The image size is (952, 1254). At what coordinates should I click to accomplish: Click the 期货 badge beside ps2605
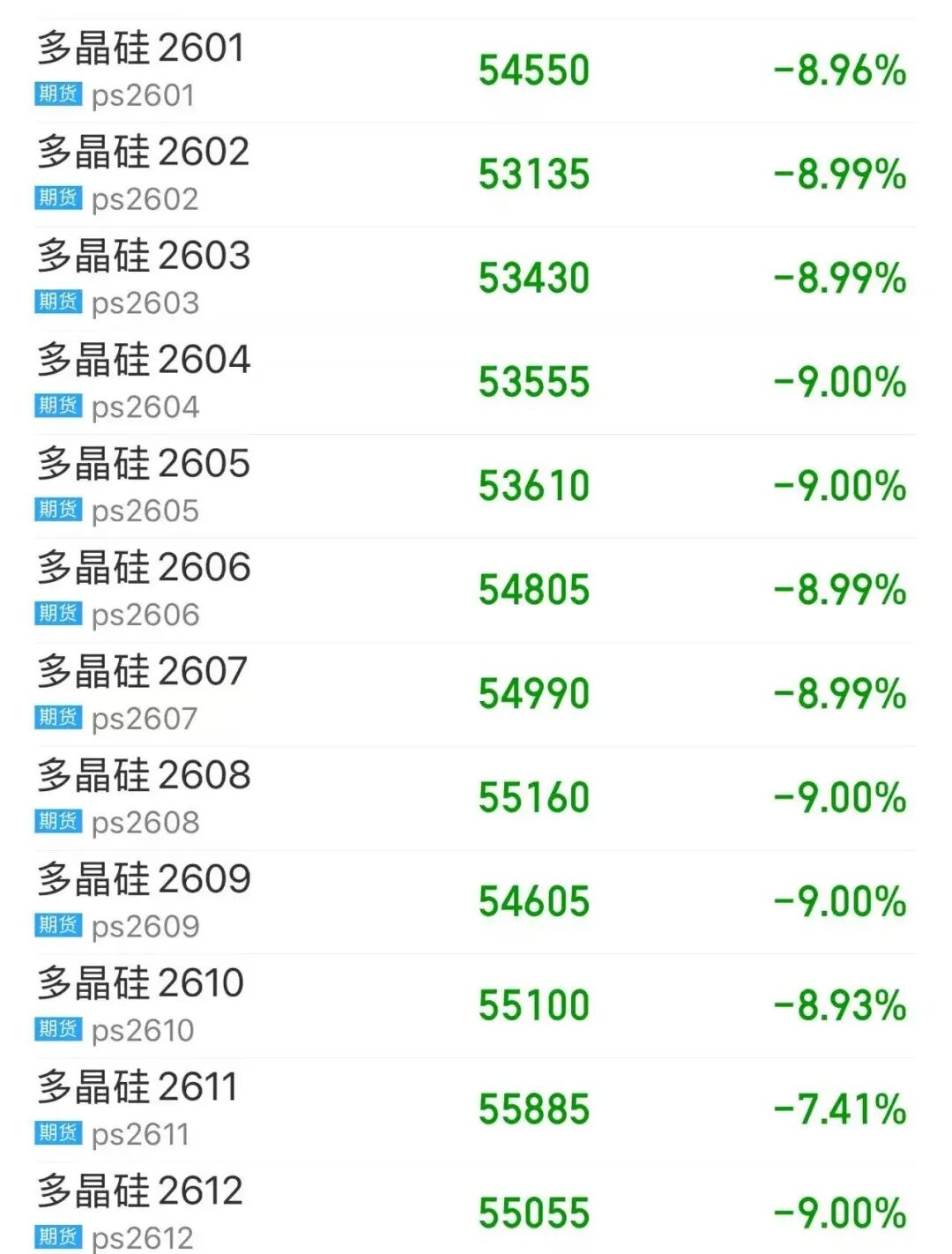pyautogui.click(x=56, y=511)
